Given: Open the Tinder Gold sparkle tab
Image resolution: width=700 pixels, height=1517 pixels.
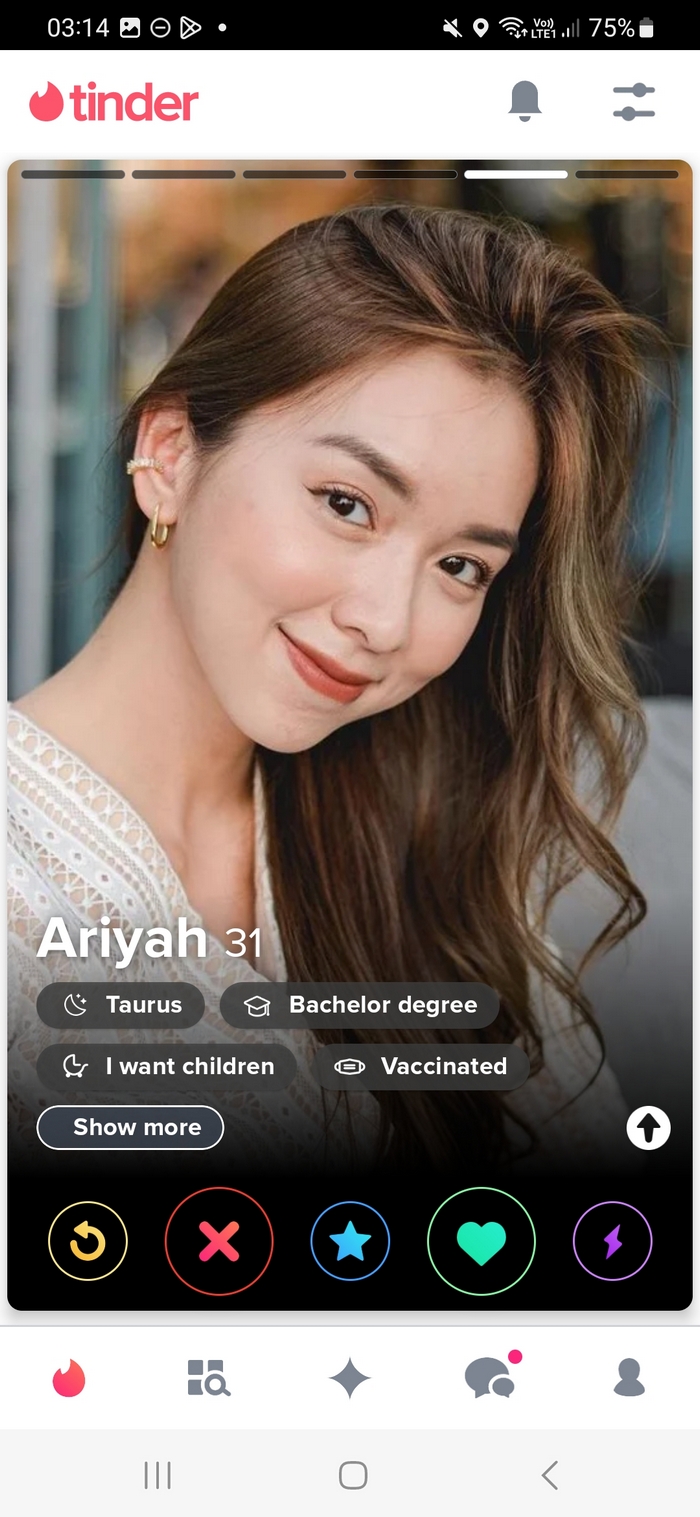Looking at the screenshot, I should click(350, 1379).
